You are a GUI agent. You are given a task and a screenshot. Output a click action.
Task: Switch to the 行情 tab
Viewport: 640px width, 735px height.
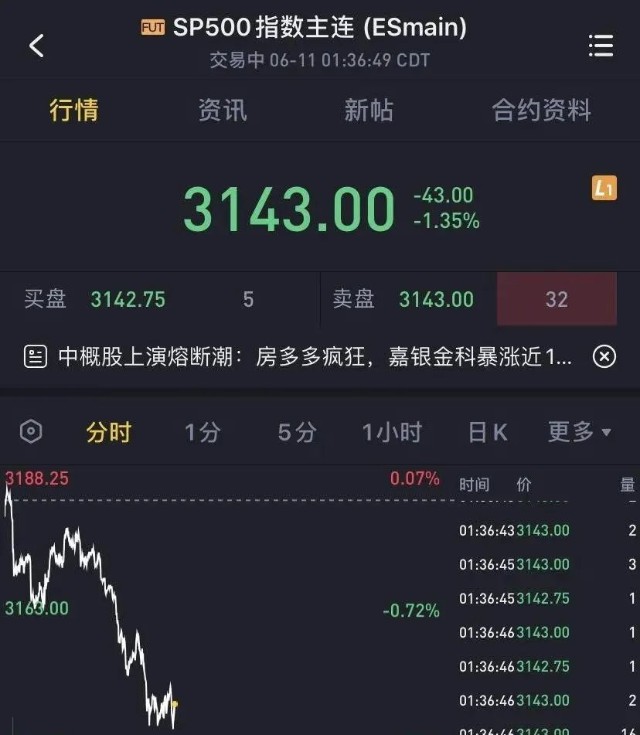[x=74, y=110]
